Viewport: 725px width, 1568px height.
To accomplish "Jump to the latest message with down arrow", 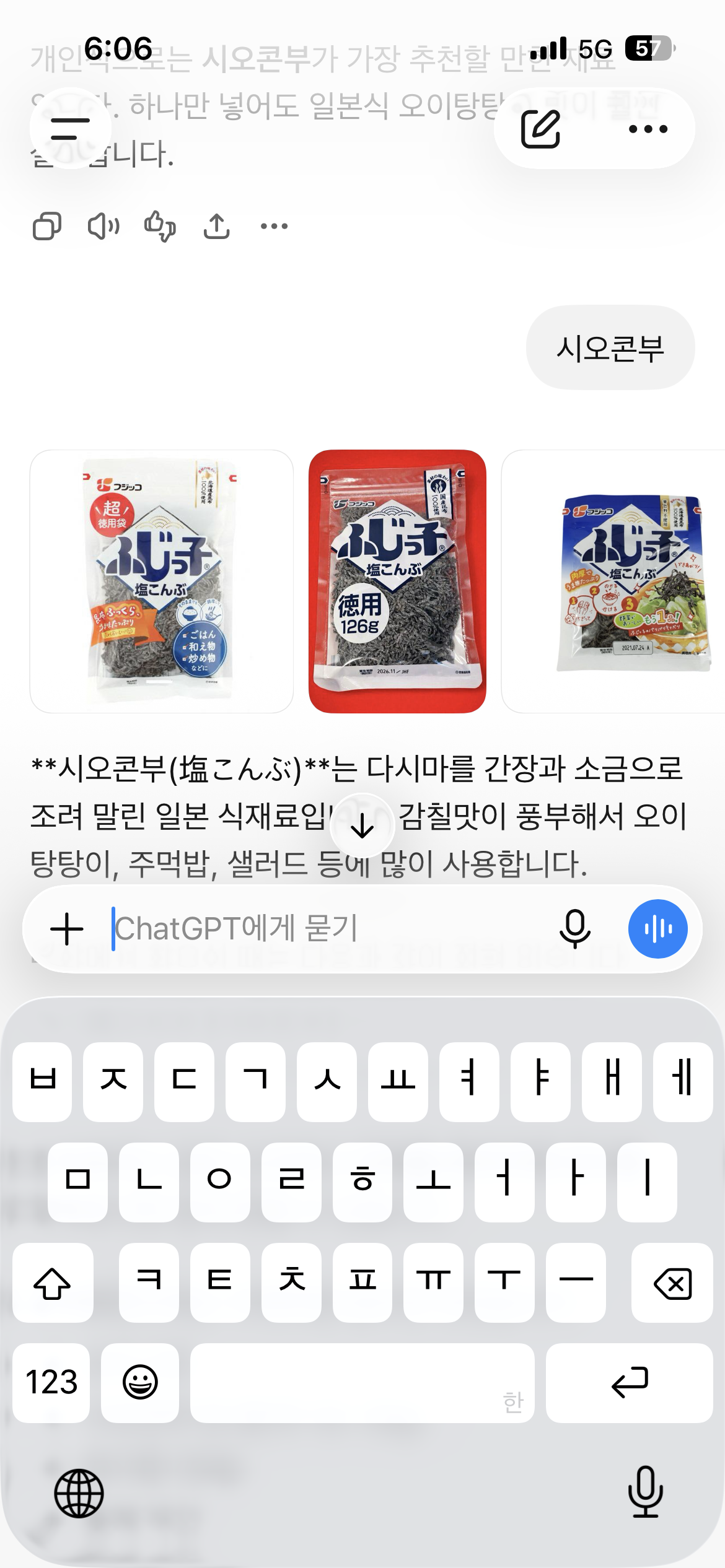I will coord(362,825).
